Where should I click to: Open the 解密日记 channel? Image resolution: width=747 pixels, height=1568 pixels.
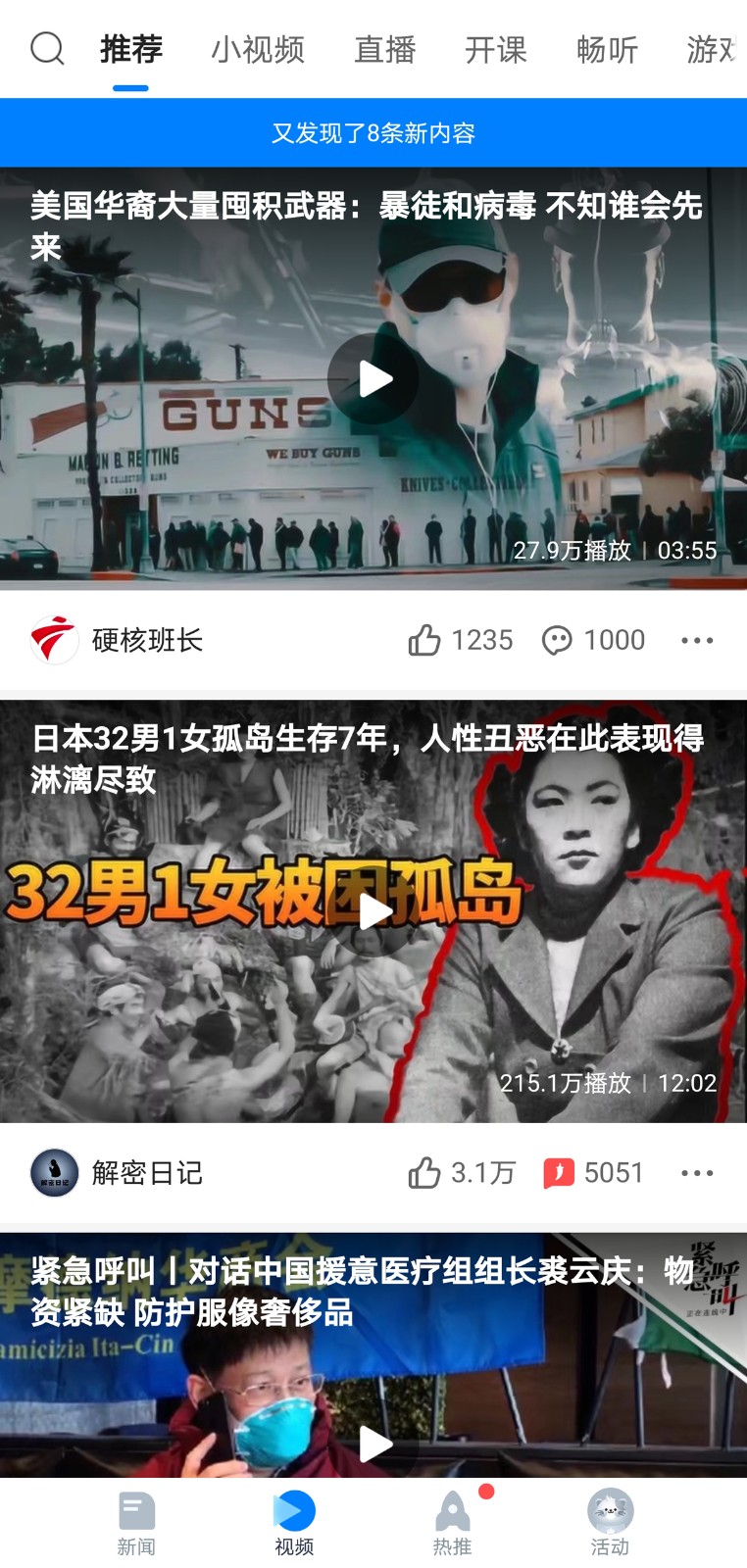click(x=117, y=1172)
